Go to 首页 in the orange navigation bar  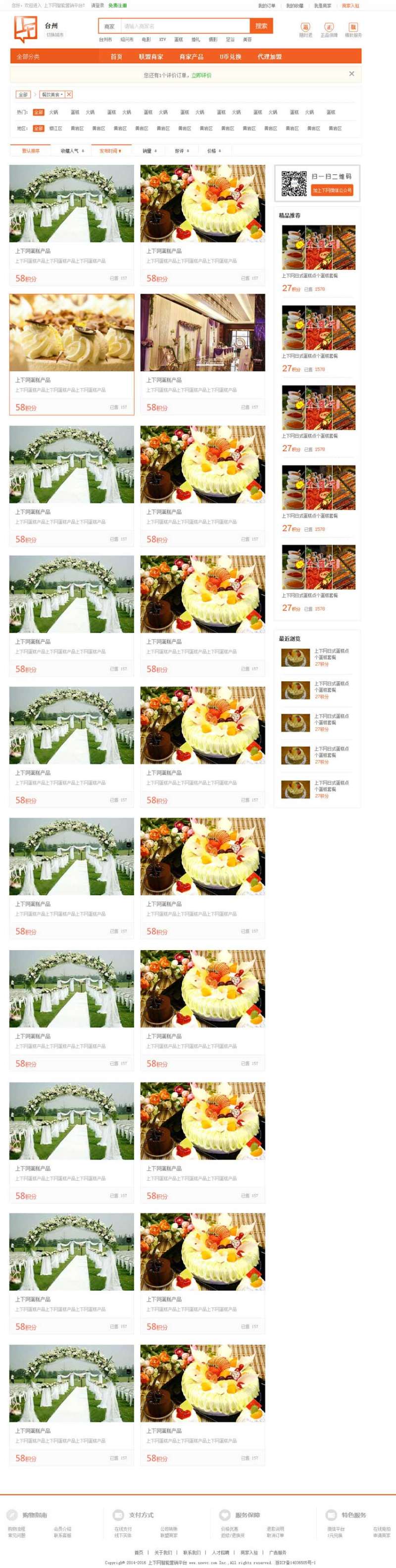(x=116, y=56)
